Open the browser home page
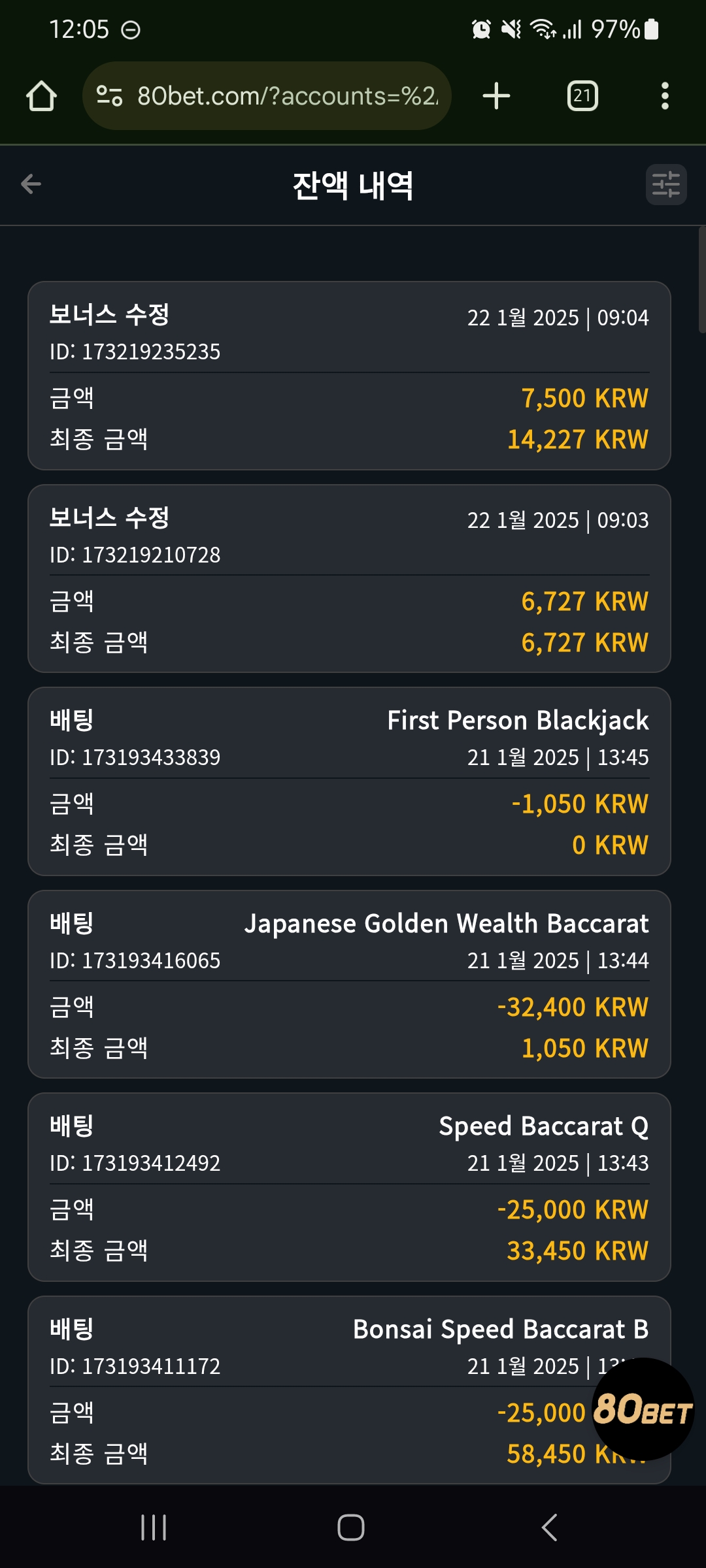 [x=41, y=96]
